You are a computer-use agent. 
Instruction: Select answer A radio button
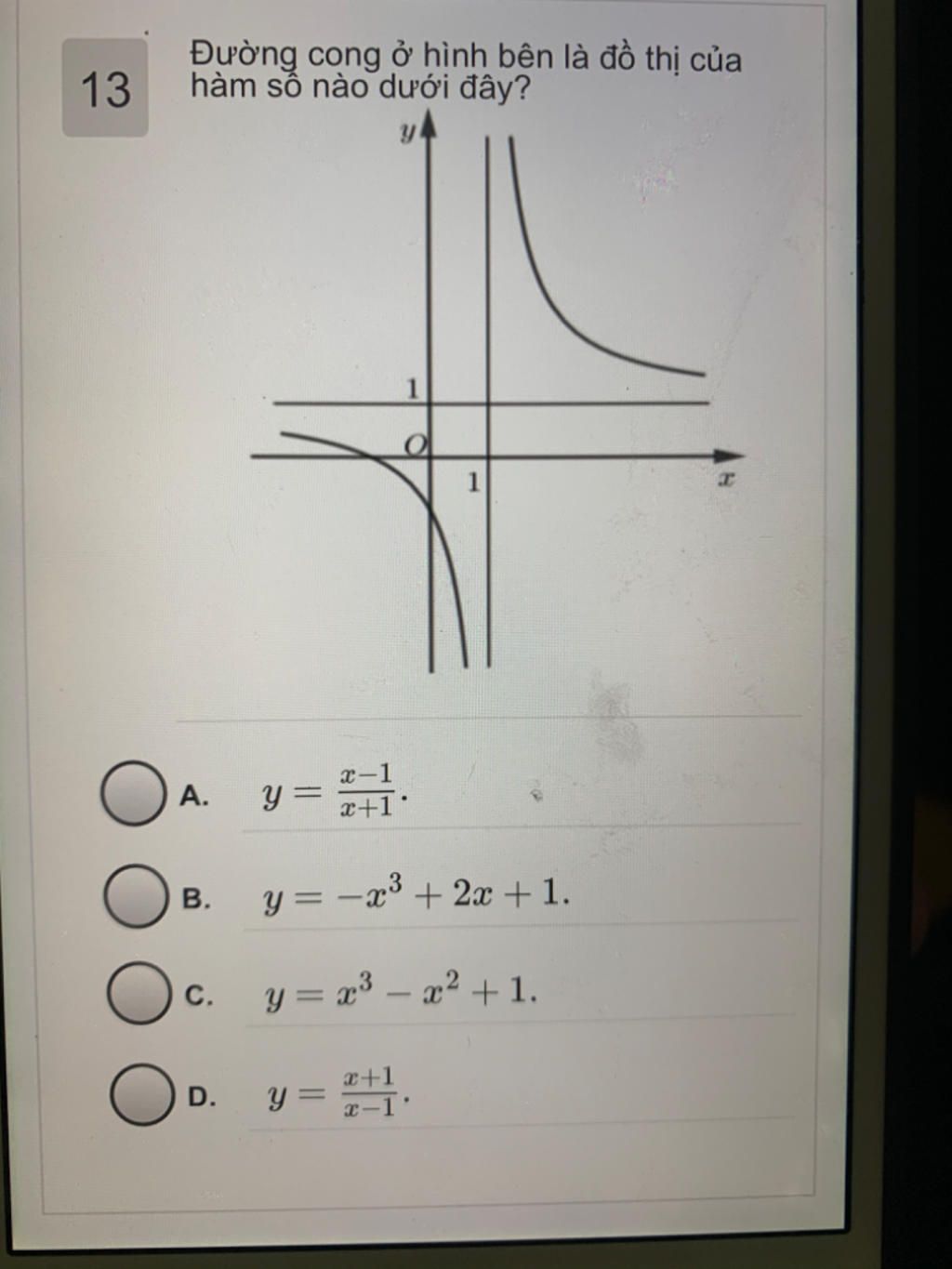point(132,793)
